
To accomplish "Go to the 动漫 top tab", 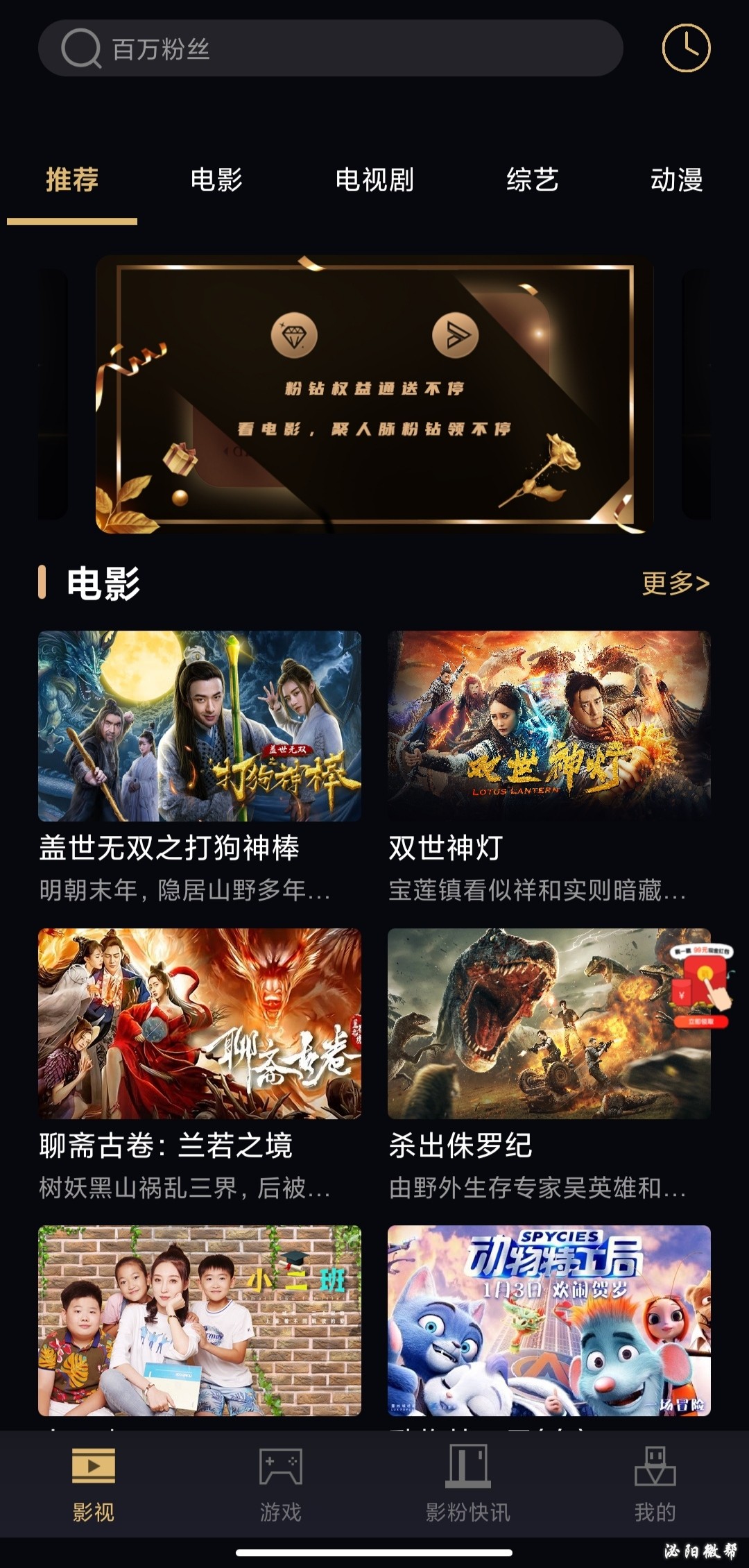I will (676, 180).
